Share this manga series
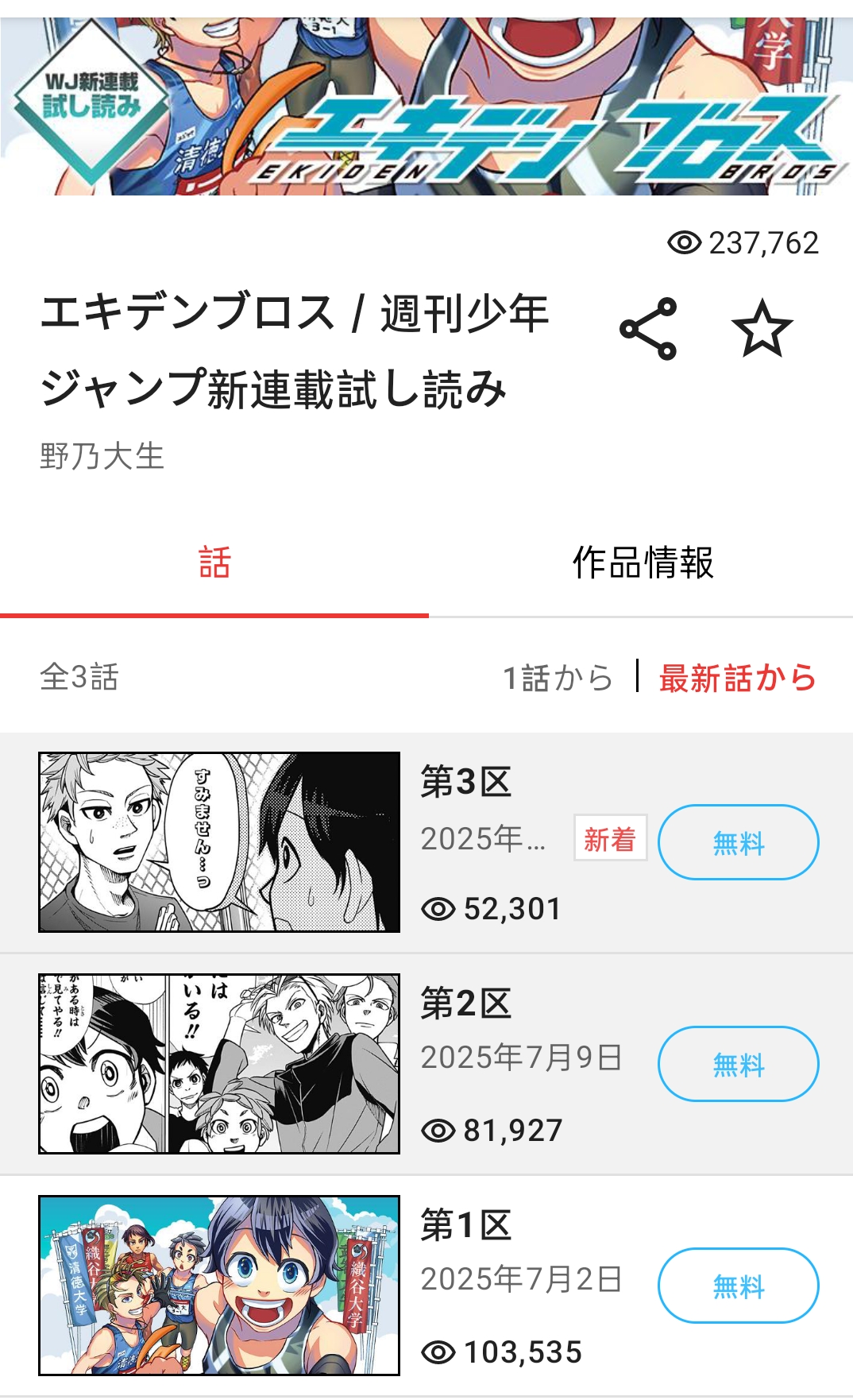 coord(648,329)
